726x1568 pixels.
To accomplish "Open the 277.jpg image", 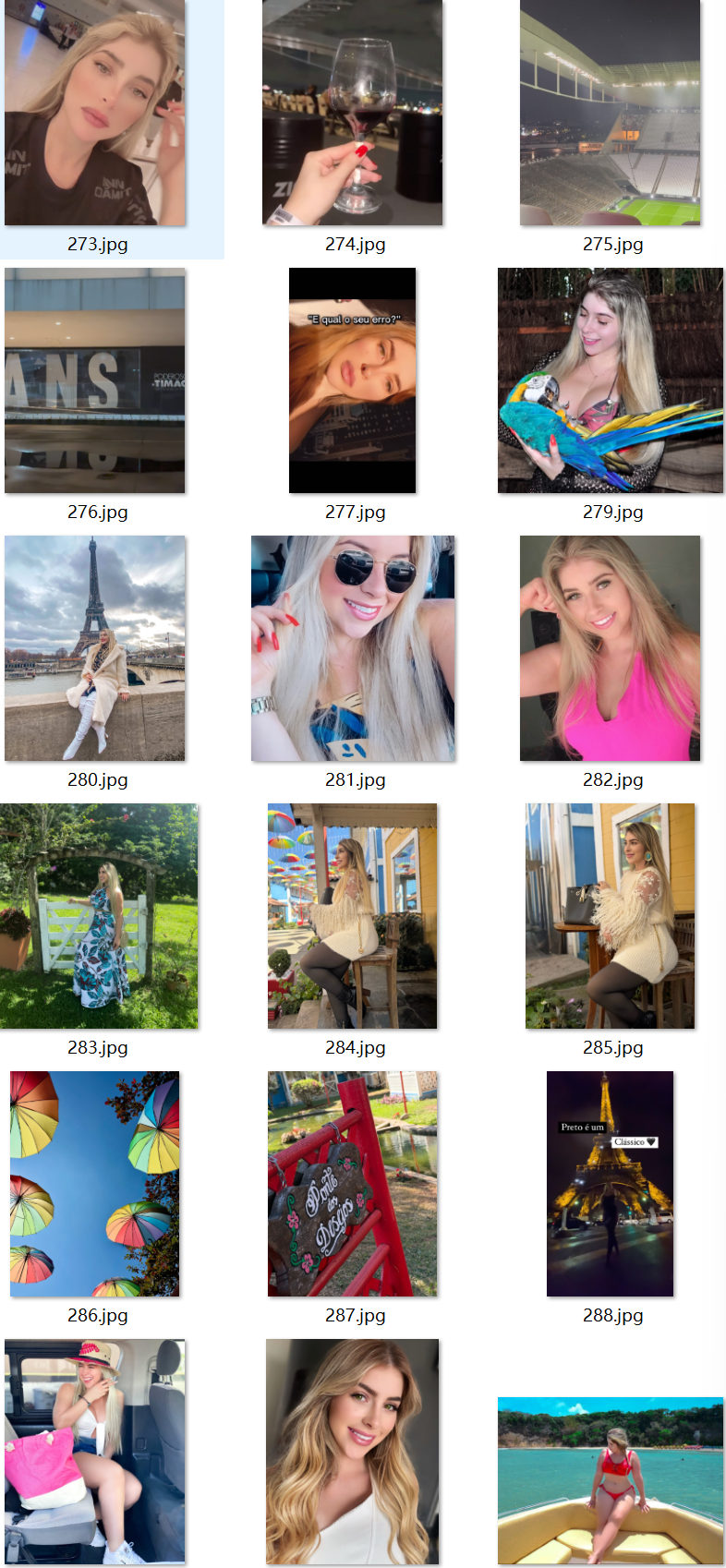I will click(353, 380).
